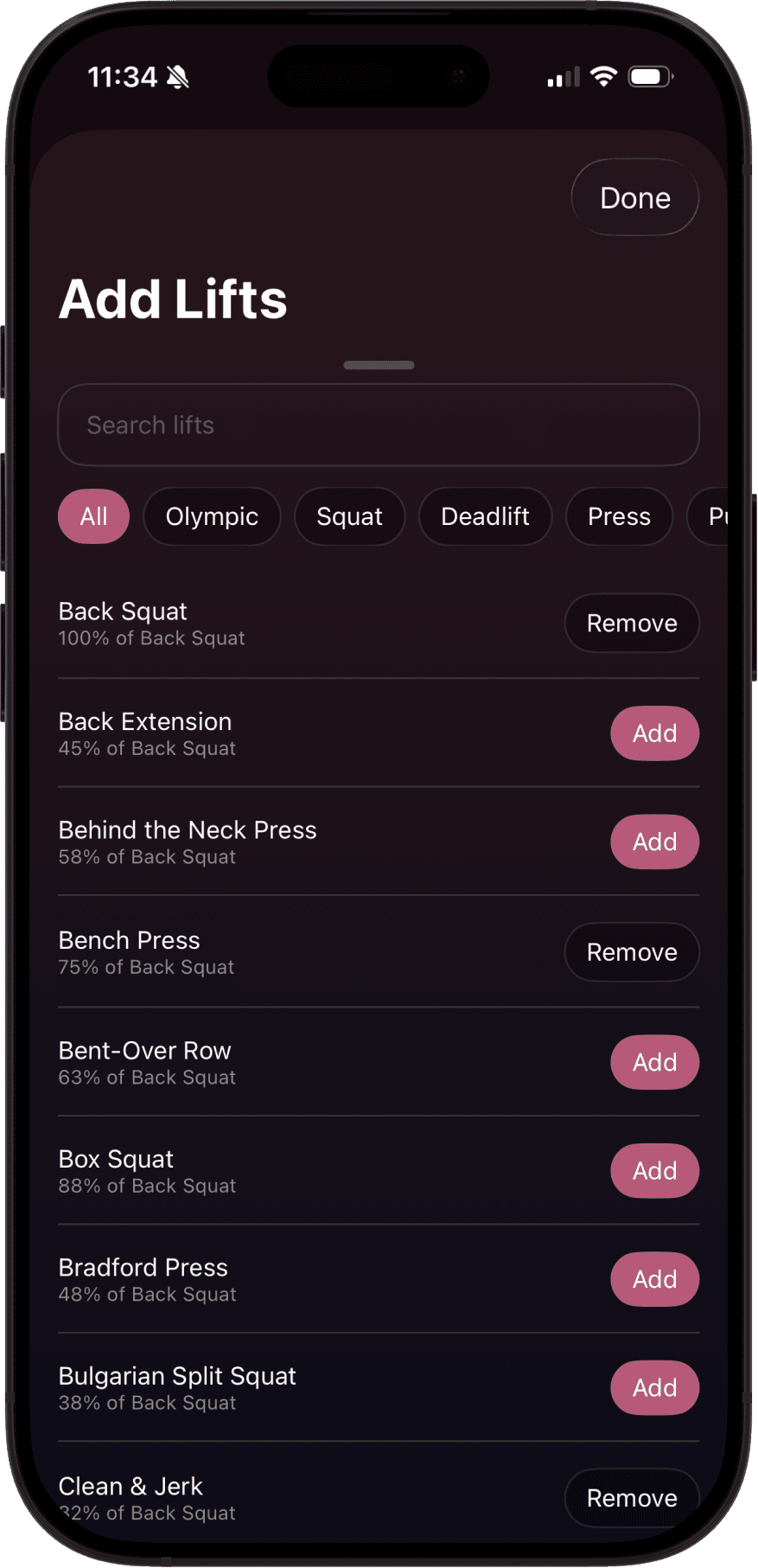Tap the muted notifications bell icon

(x=177, y=76)
